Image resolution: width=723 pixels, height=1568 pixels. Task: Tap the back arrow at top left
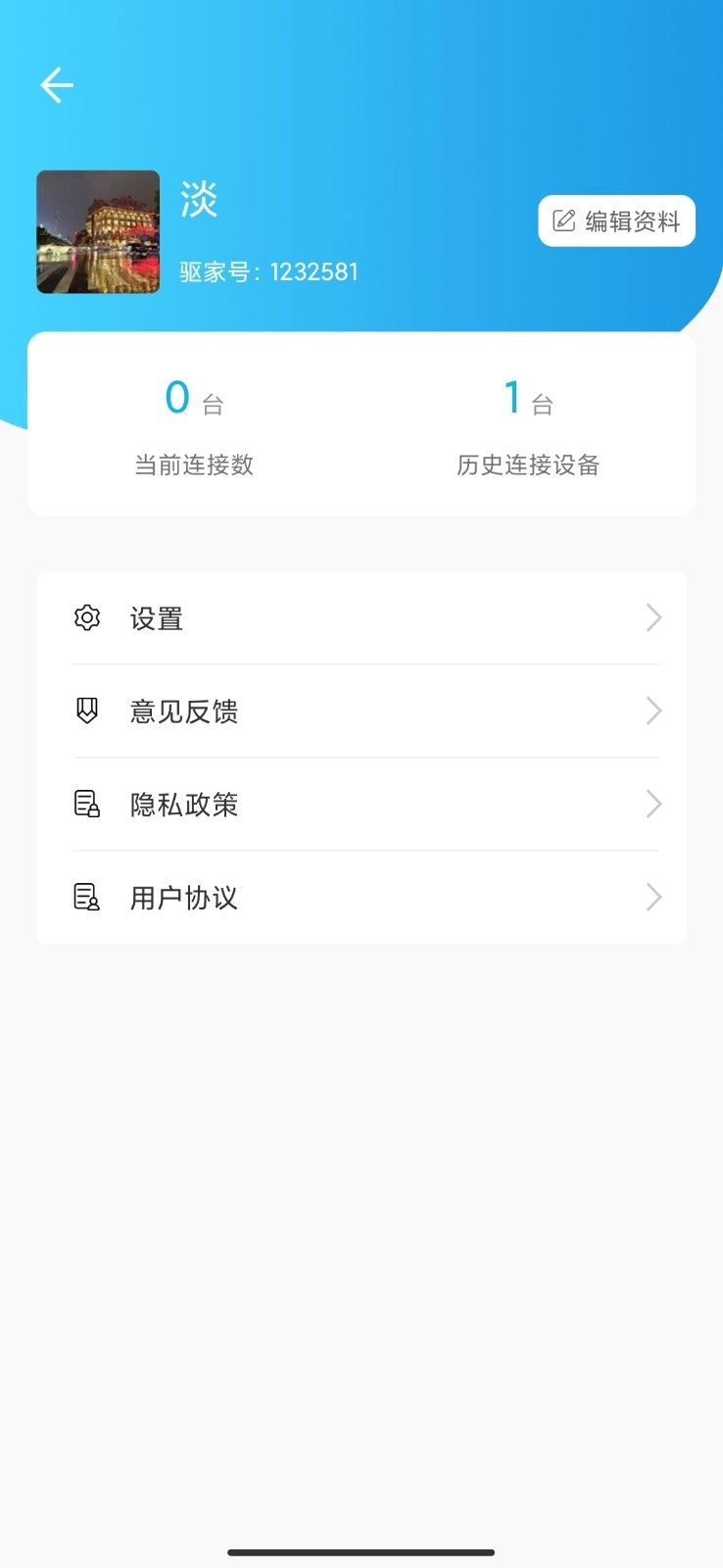click(x=56, y=85)
